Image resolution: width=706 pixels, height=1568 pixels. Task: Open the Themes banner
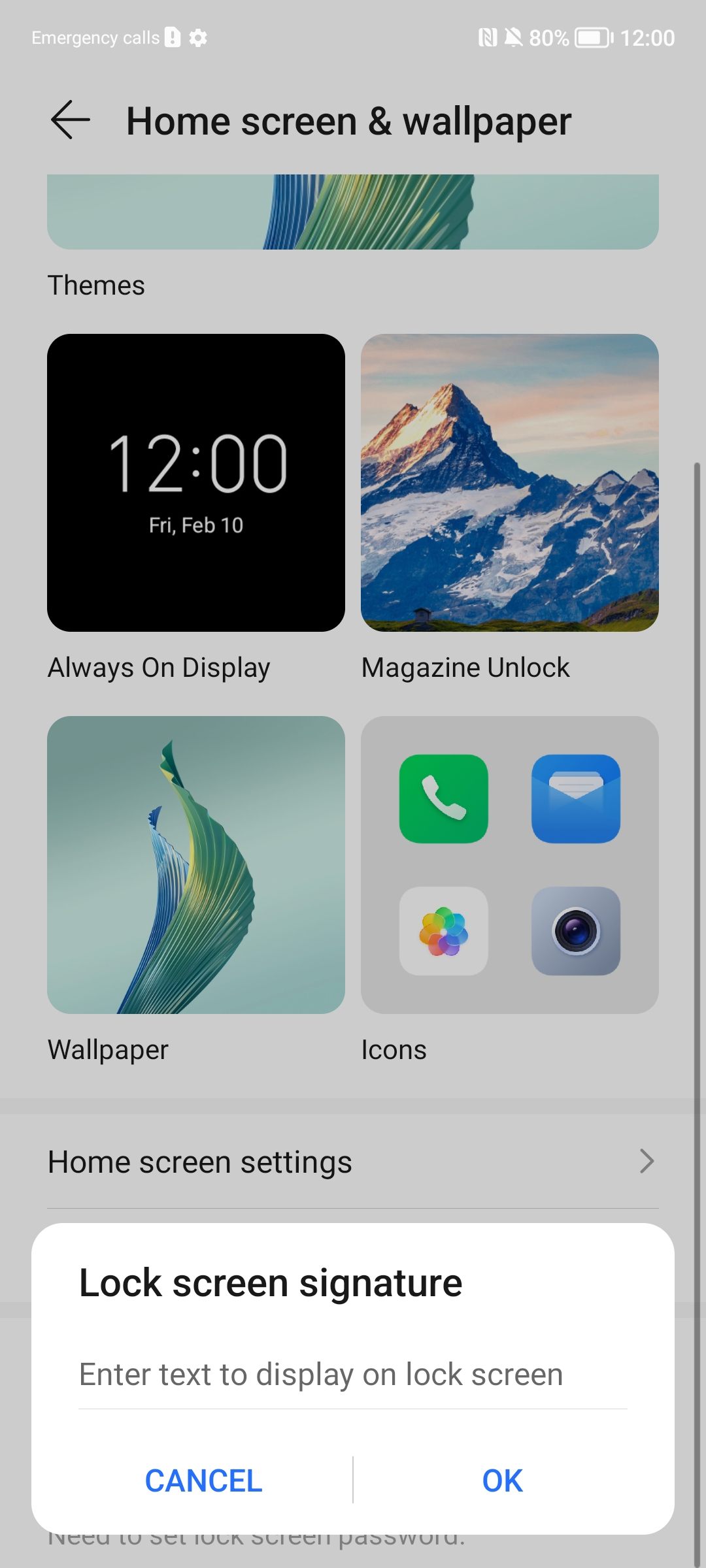[x=353, y=212]
